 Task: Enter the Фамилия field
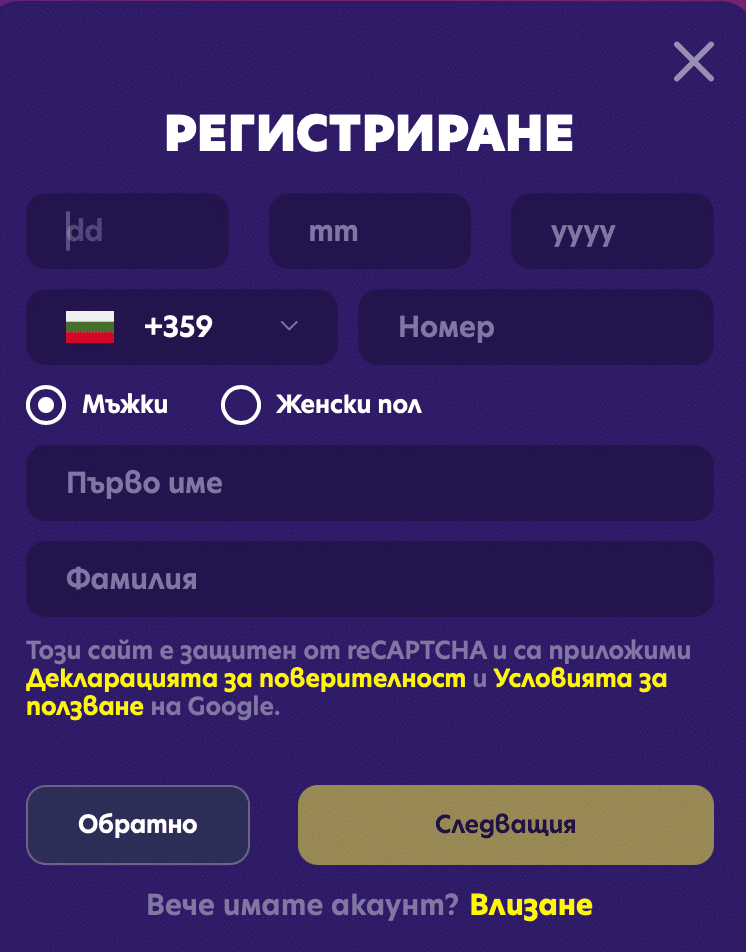369,579
